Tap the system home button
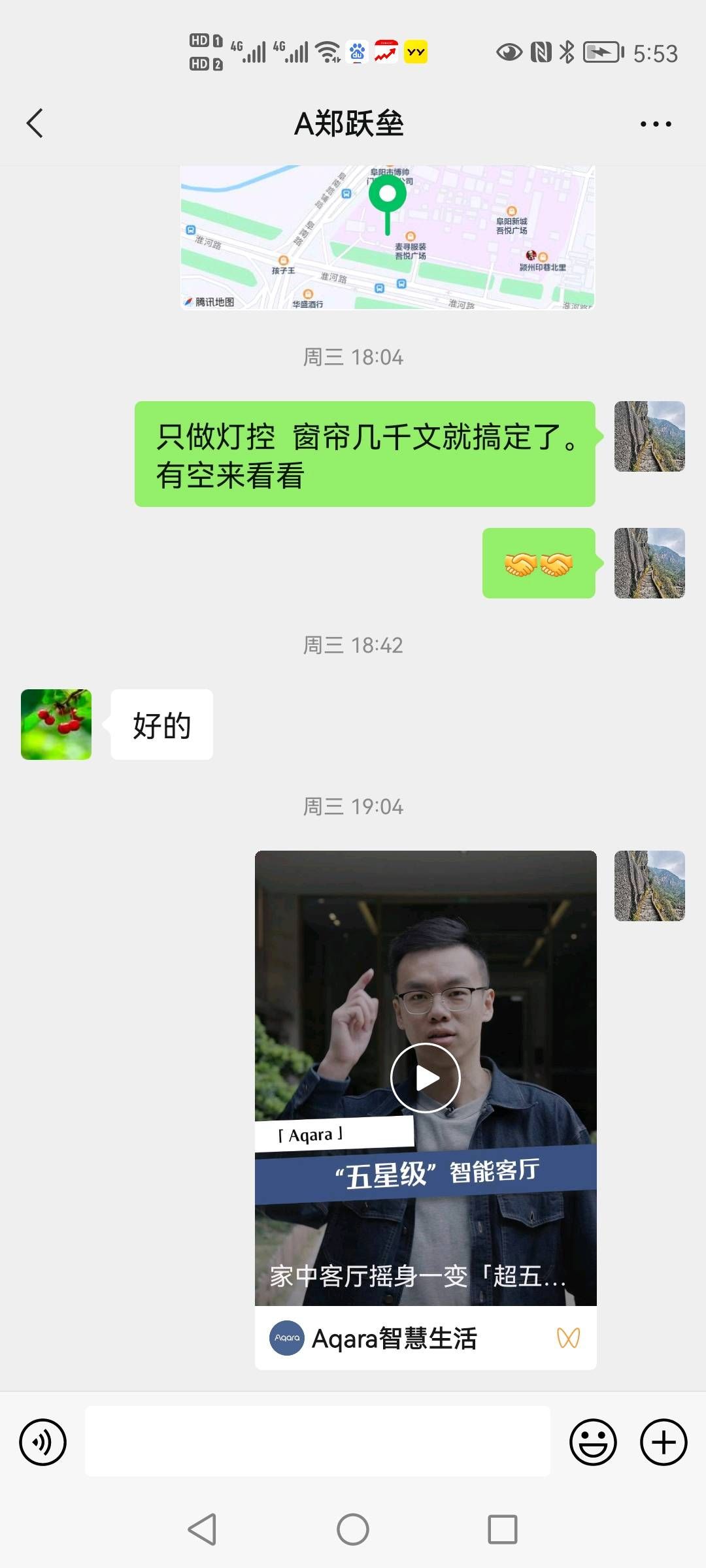The width and height of the screenshot is (706, 1568). (x=353, y=1529)
